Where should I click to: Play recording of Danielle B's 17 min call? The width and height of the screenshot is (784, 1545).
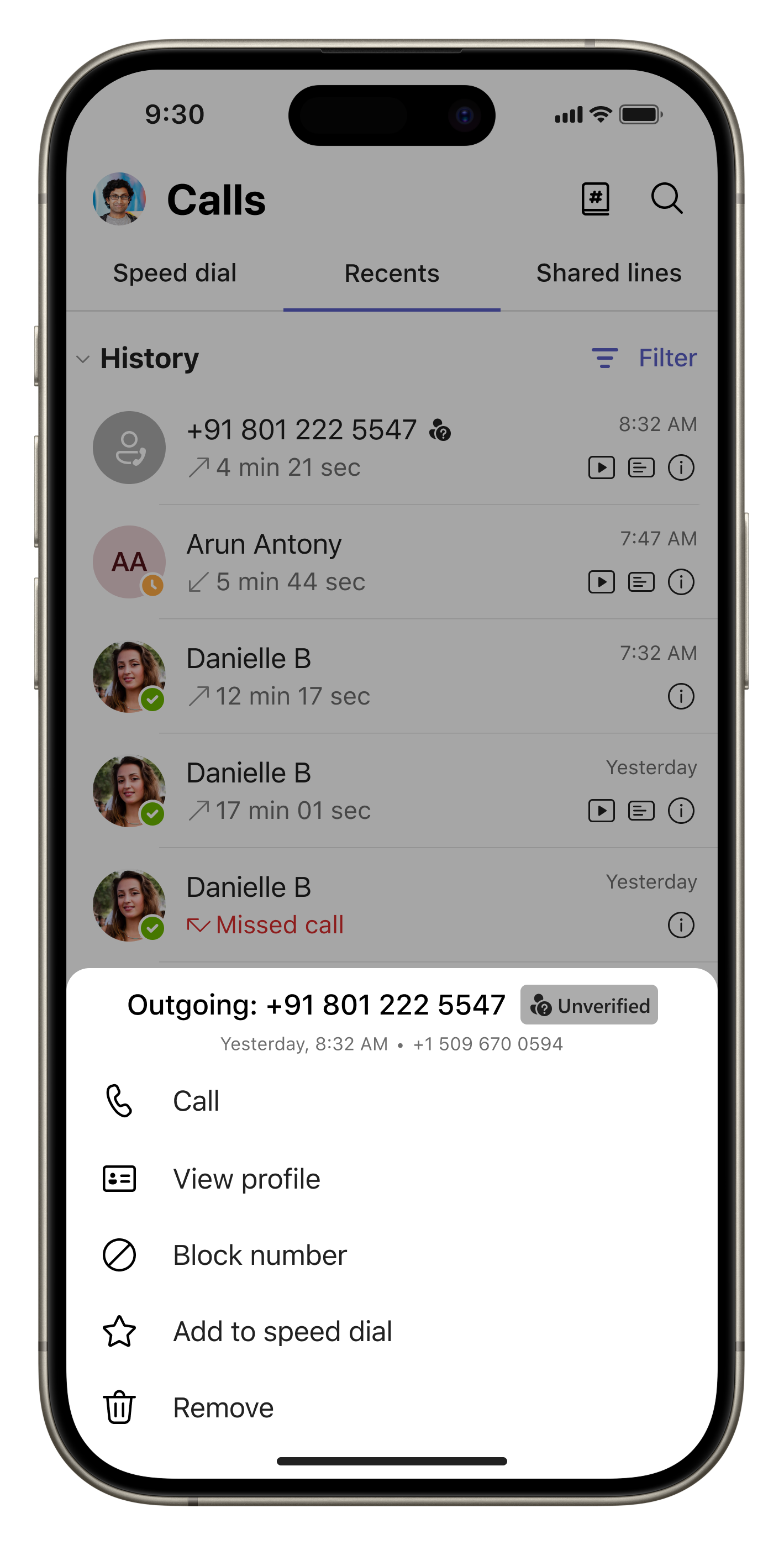click(601, 811)
